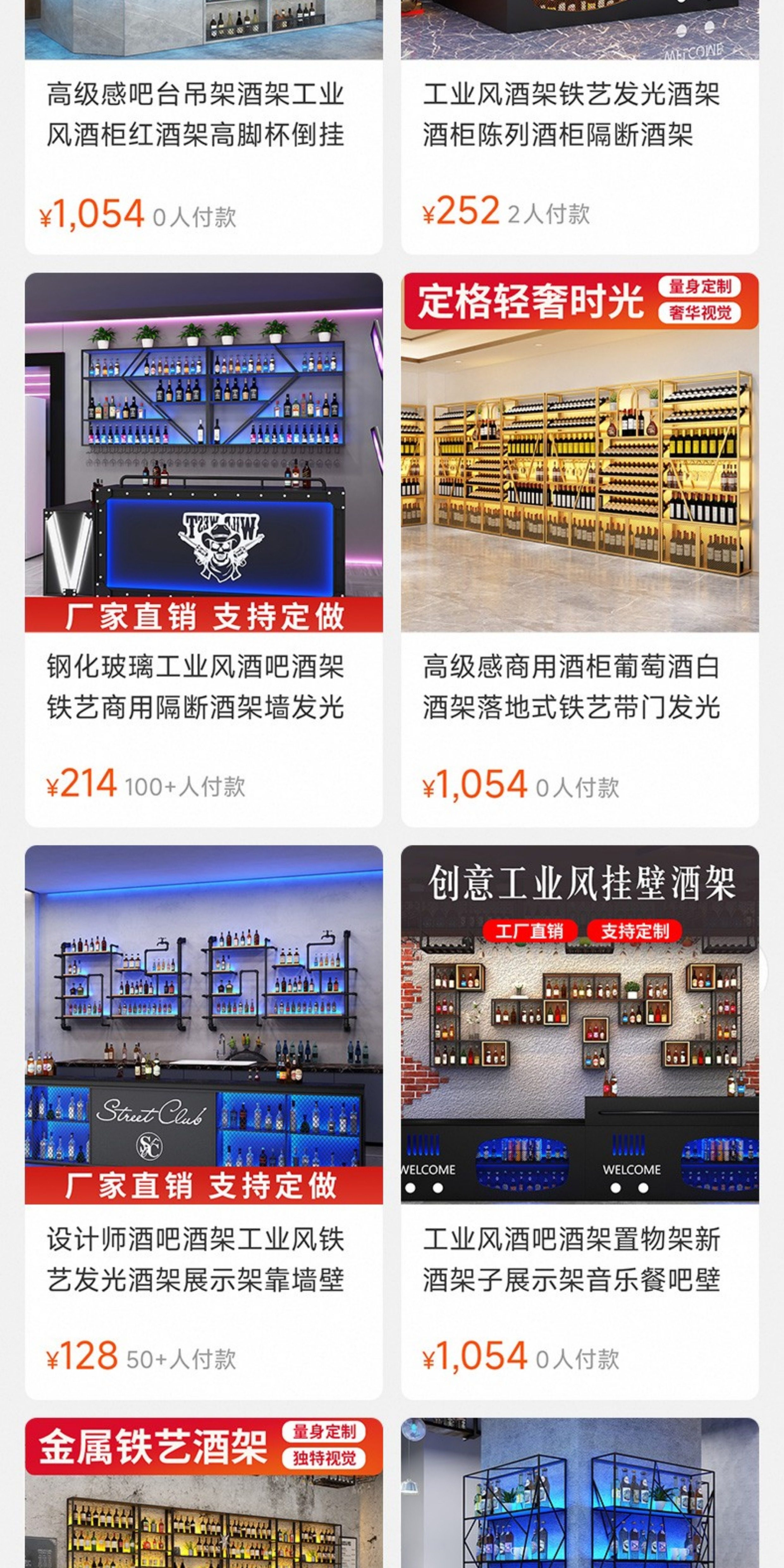Open the 金属铁艺酒架 product tile
The width and height of the screenshot is (784, 1568).
pos(204,1493)
